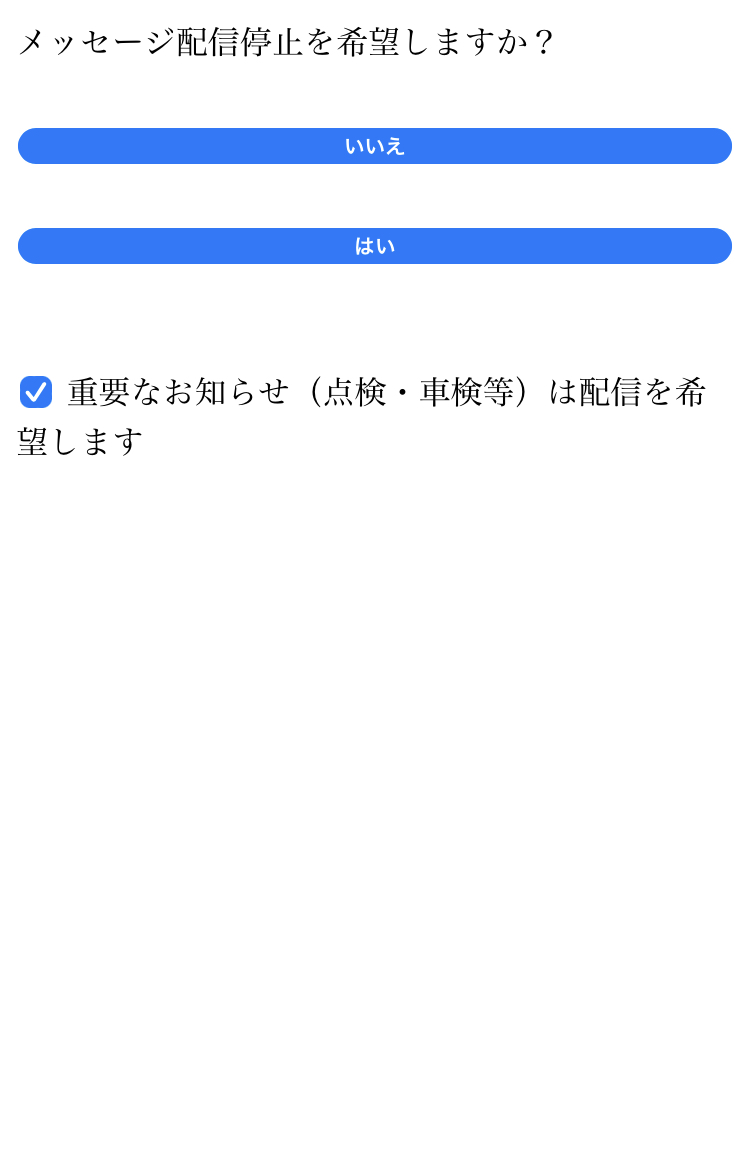
Task: Tap the いいえ button
Action: coord(375,146)
